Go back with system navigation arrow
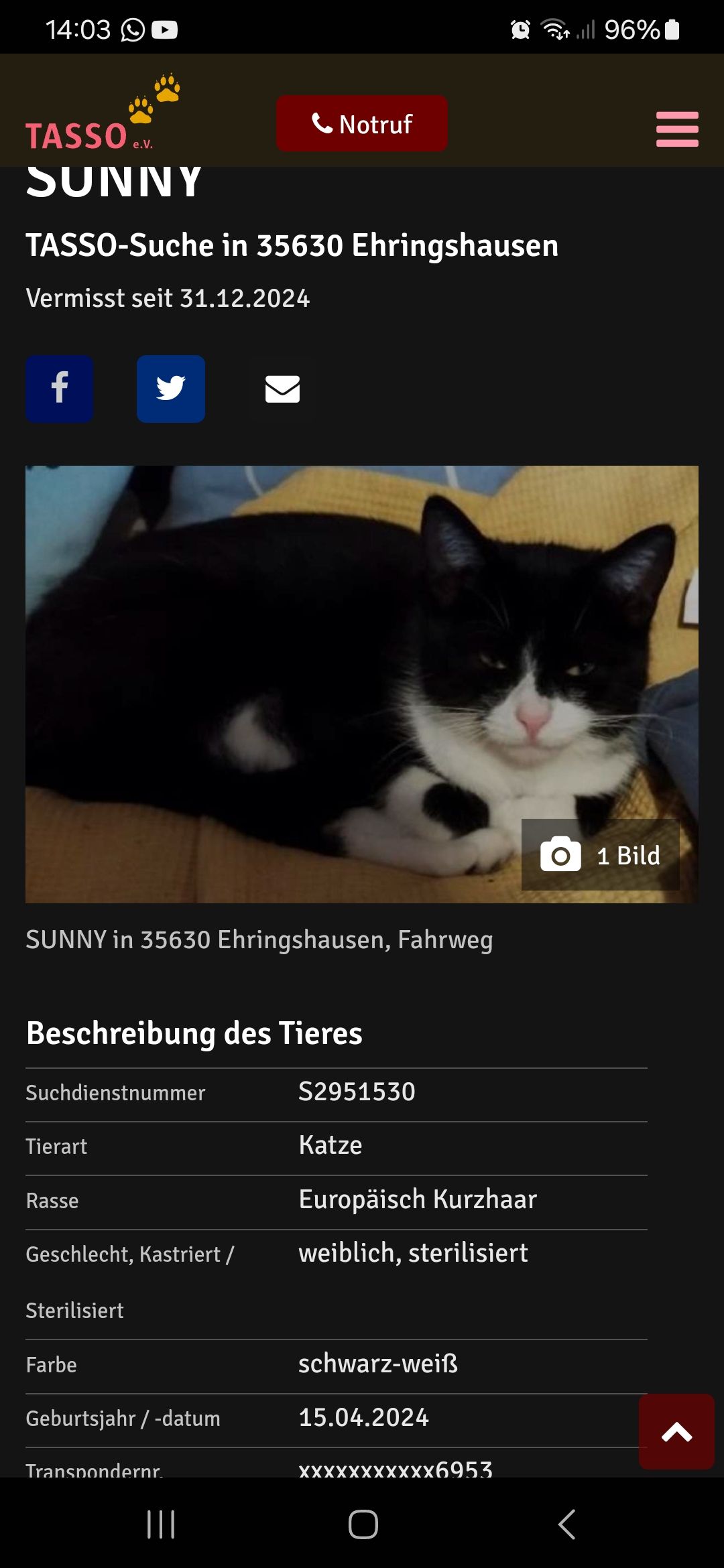Image resolution: width=724 pixels, height=1568 pixels. click(566, 1524)
